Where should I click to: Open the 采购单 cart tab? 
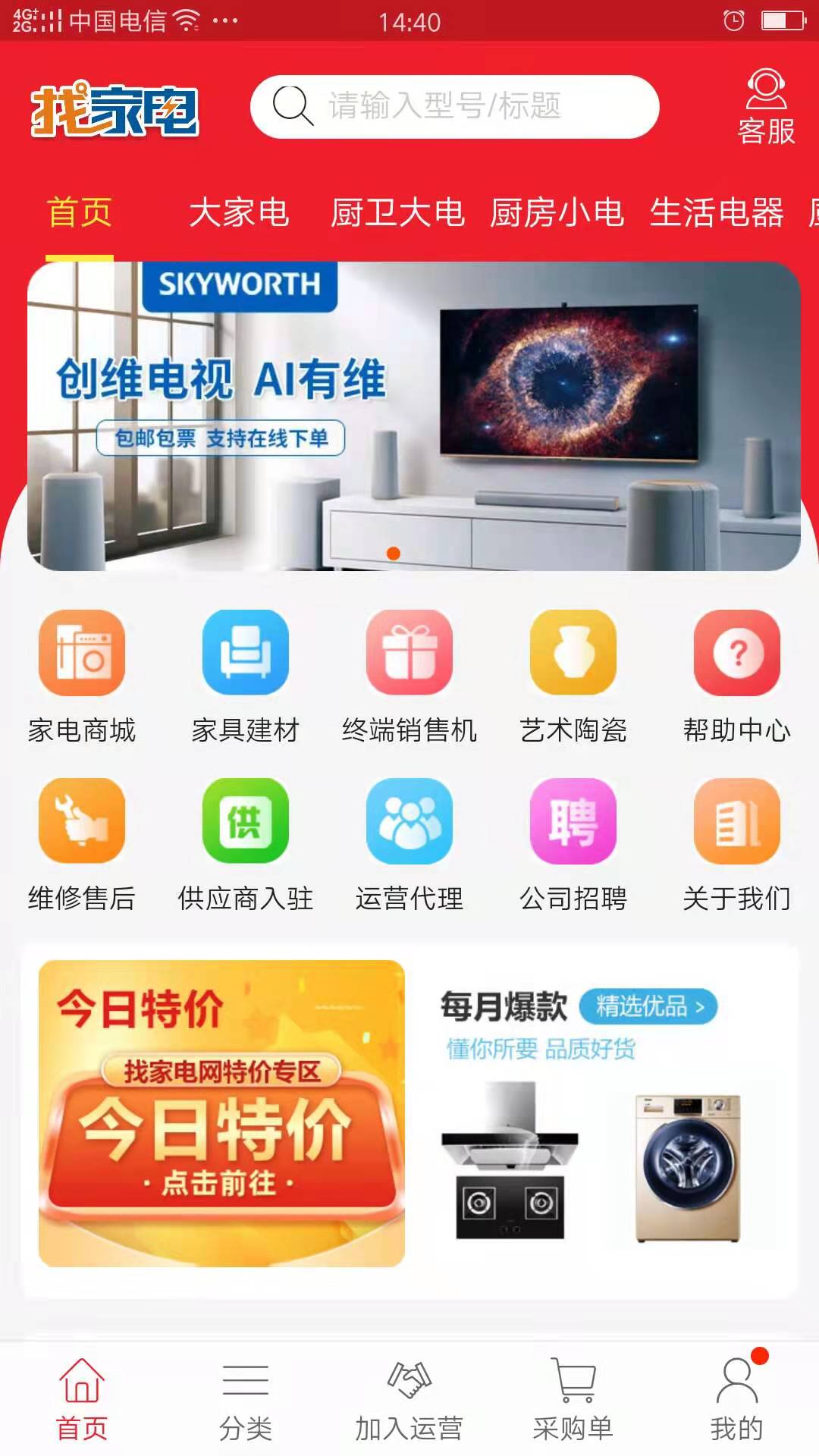(573, 1399)
